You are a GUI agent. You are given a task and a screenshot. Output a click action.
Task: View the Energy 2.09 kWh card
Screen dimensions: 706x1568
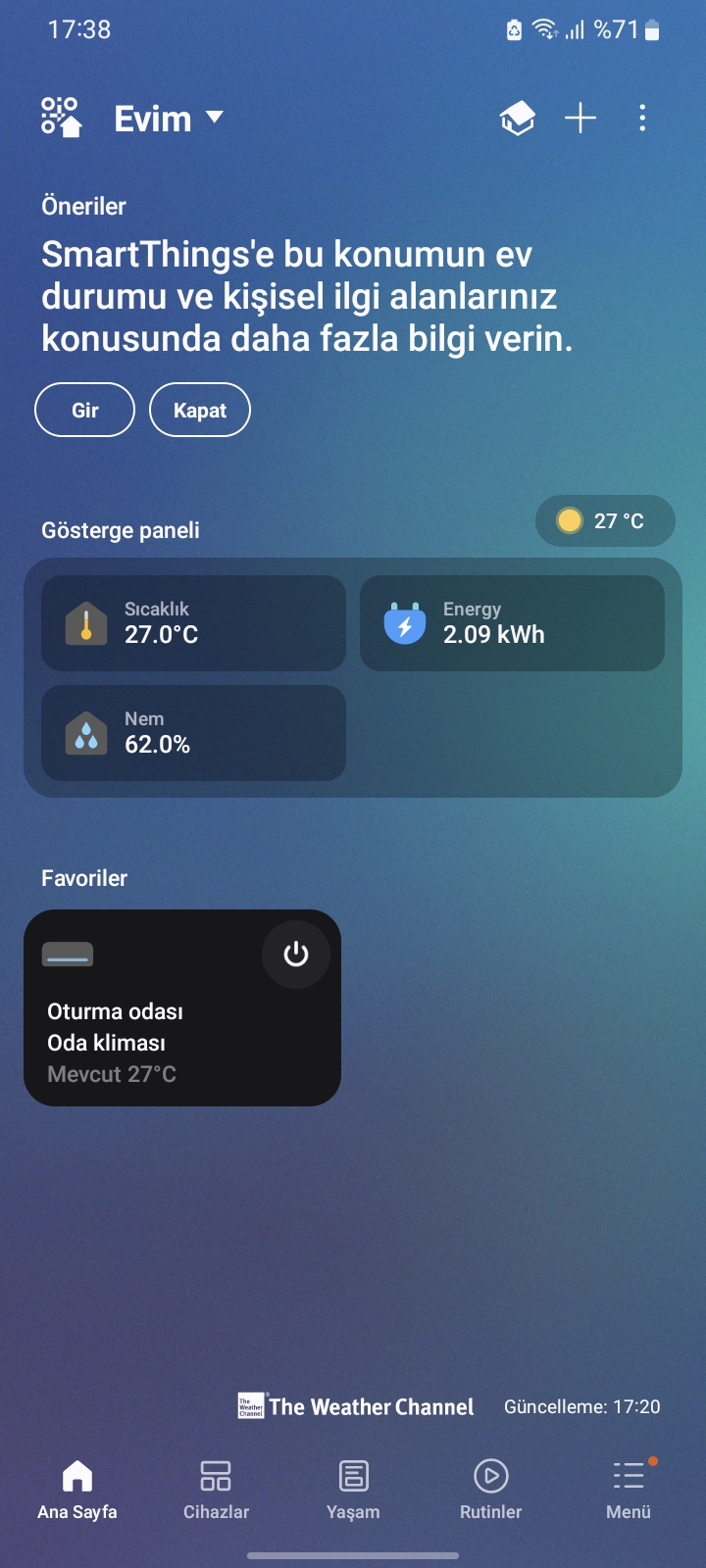point(512,623)
